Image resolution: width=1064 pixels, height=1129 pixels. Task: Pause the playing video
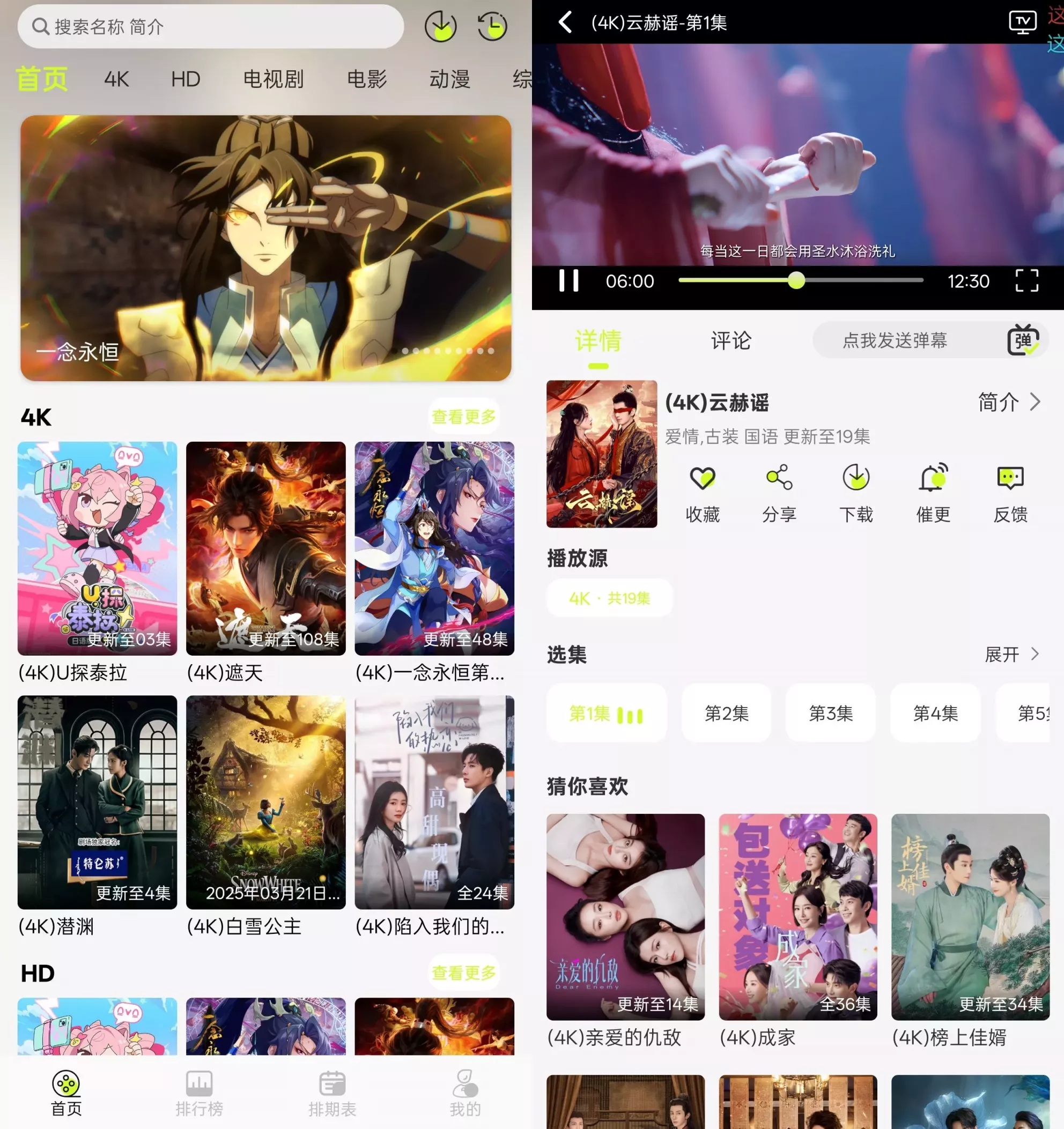coord(568,280)
